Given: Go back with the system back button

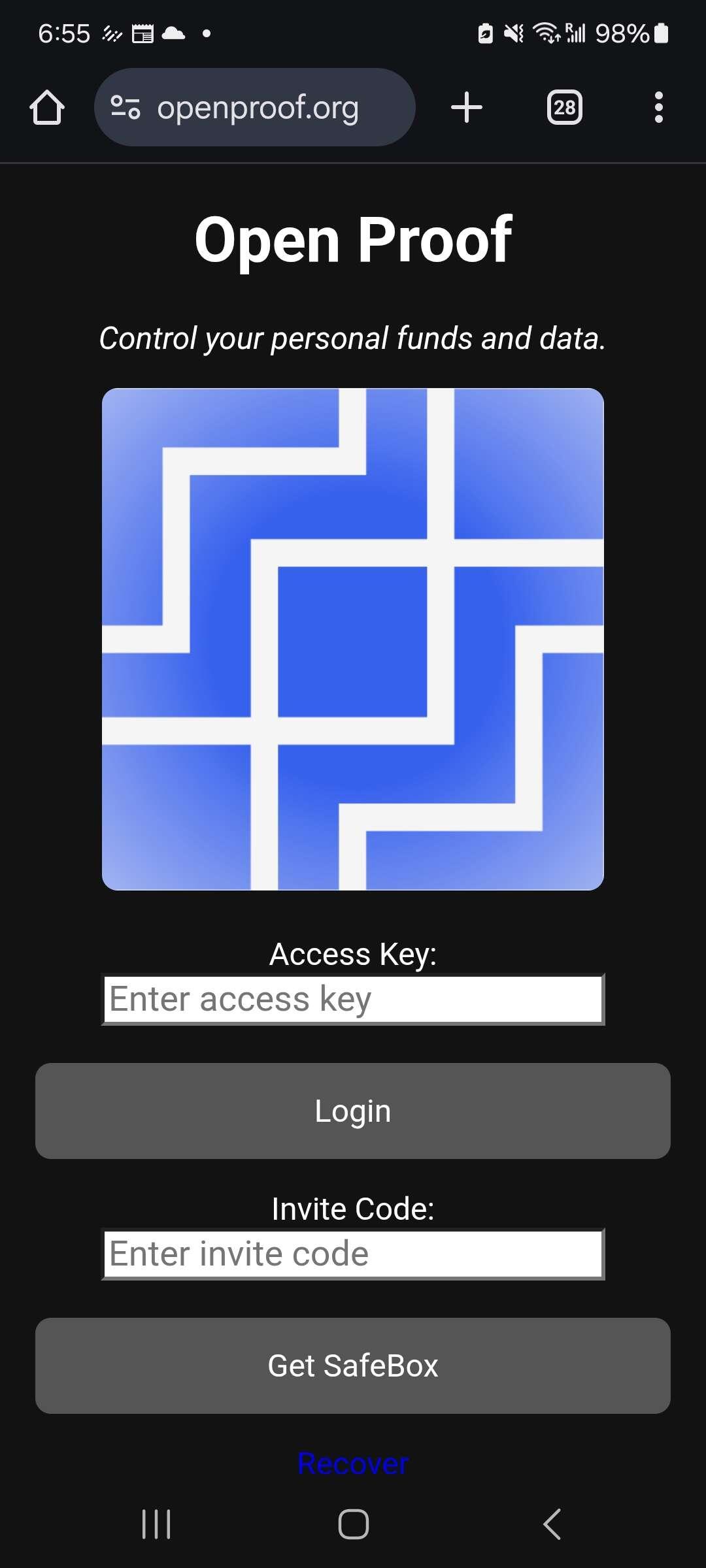Looking at the screenshot, I should [x=552, y=1524].
